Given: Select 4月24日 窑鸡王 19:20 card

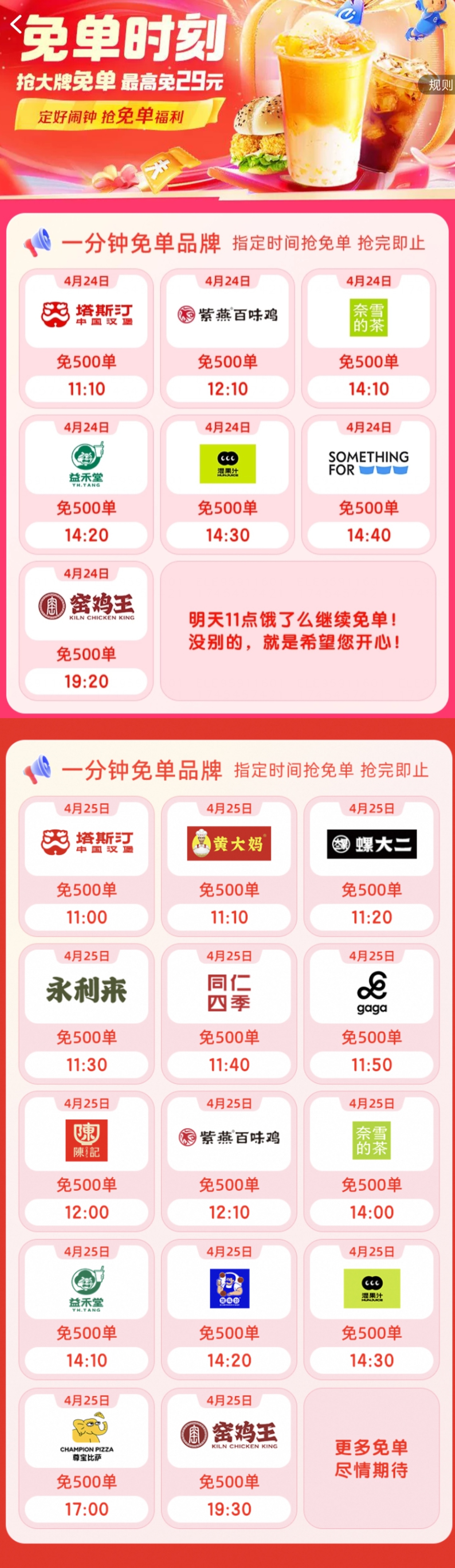Looking at the screenshot, I should click(86, 631).
